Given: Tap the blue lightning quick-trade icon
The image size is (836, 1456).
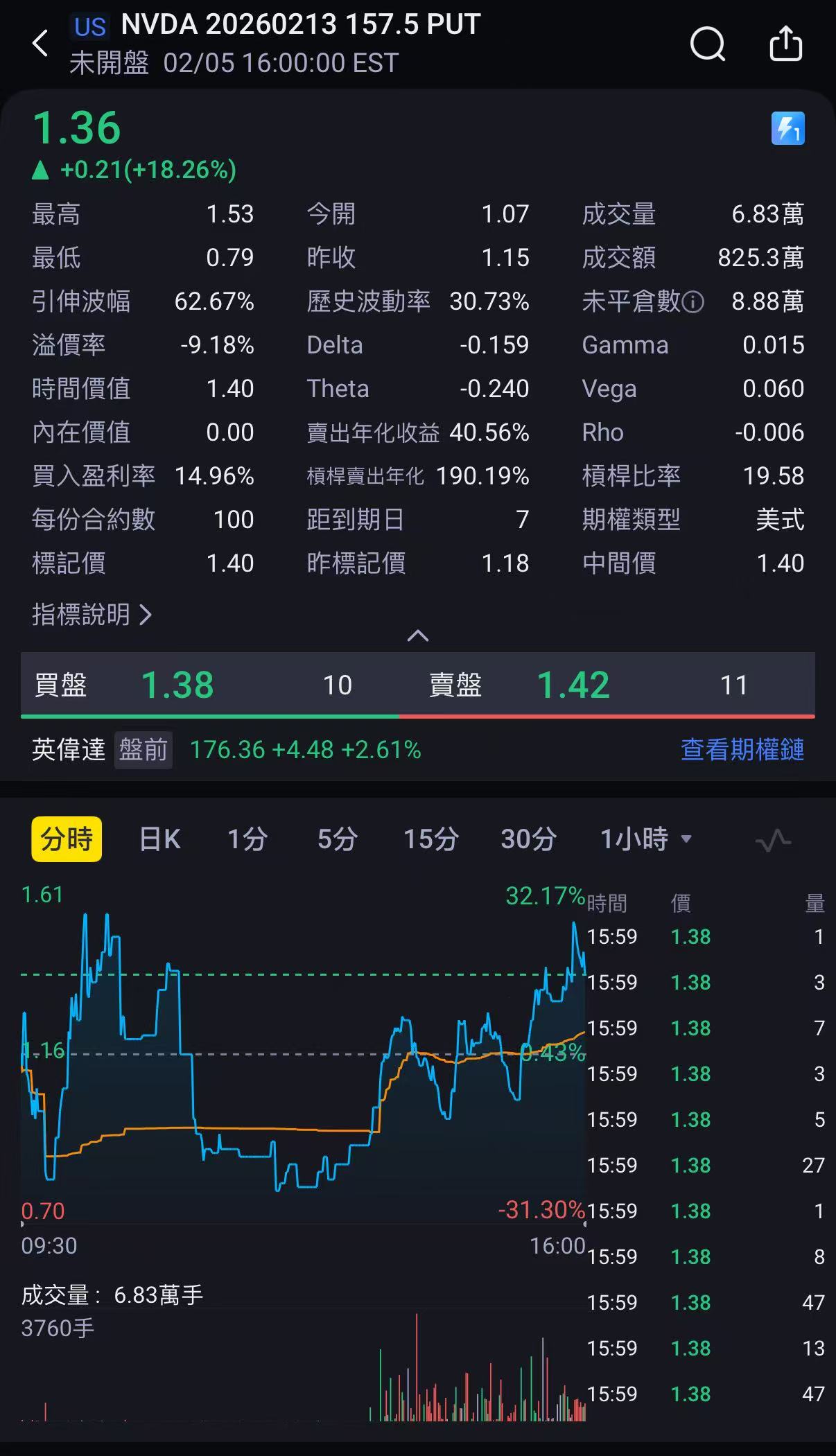Looking at the screenshot, I should (x=788, y=129).
